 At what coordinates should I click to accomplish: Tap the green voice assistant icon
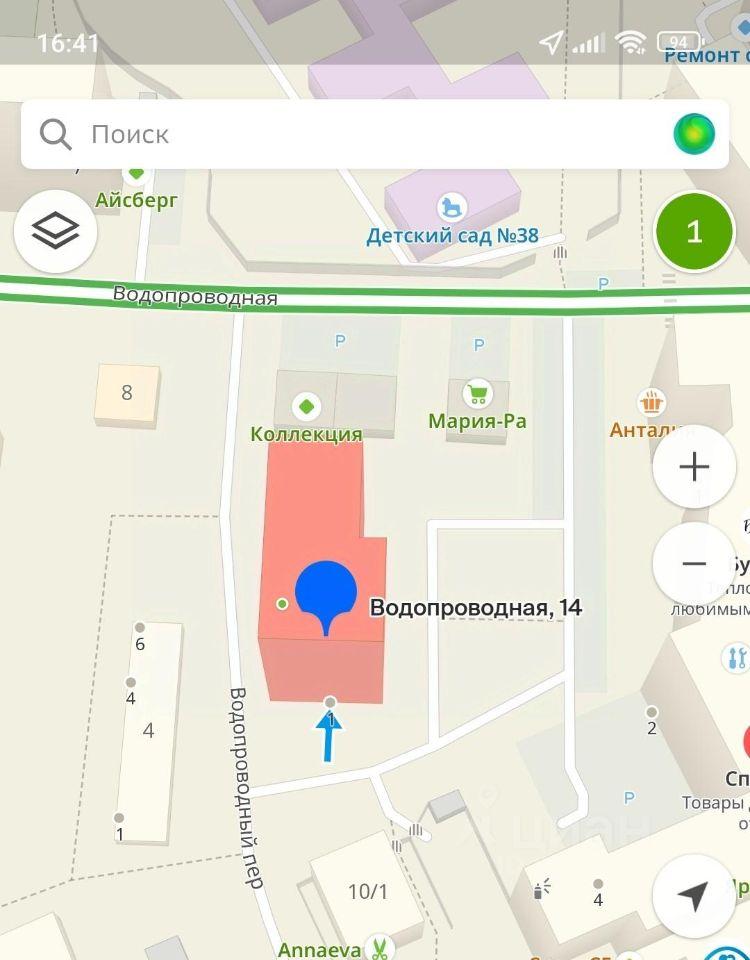point(694,134)
